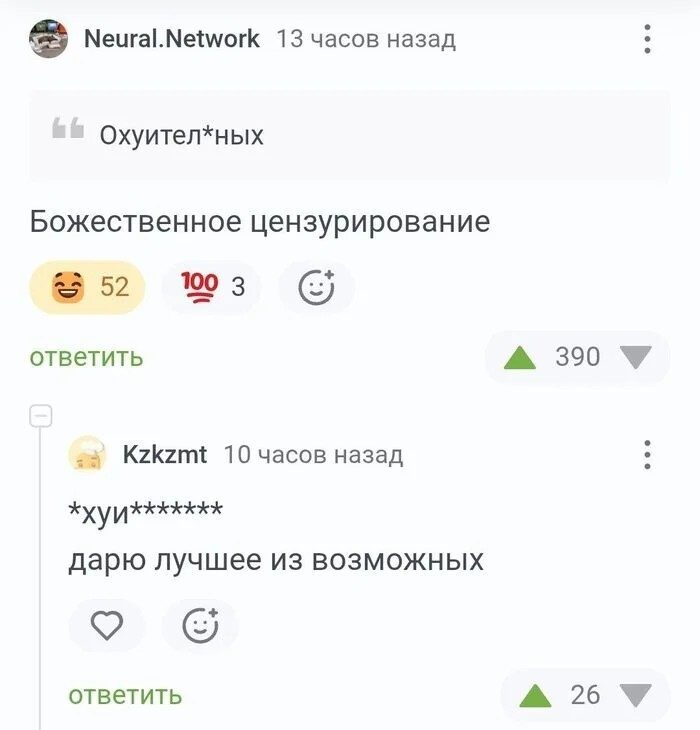
Task: Add a reaction to Neural.Network's comment
Action: pyautogui.click(x=316, y=288)
